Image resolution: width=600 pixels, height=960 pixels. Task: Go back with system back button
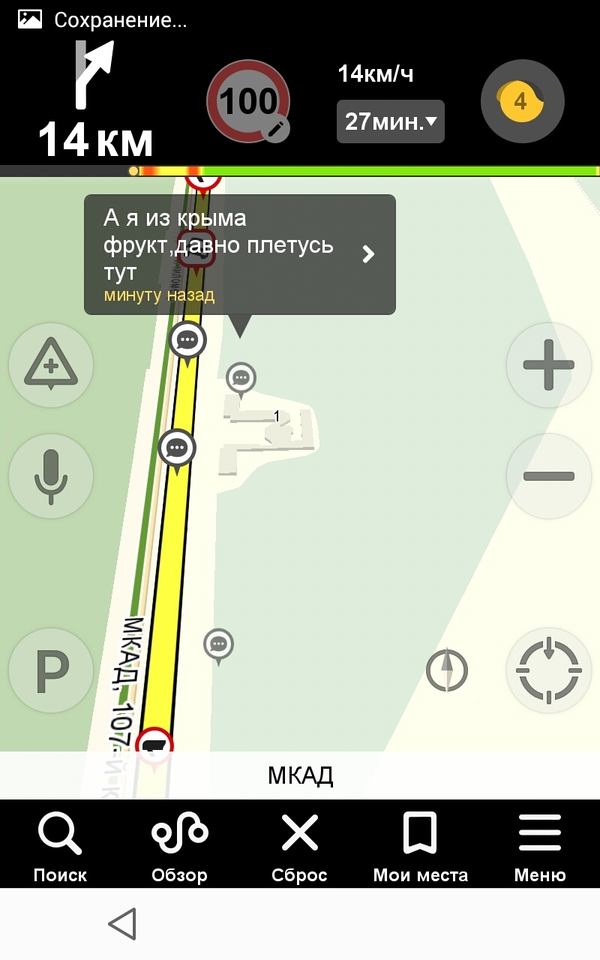coord(122,924)
